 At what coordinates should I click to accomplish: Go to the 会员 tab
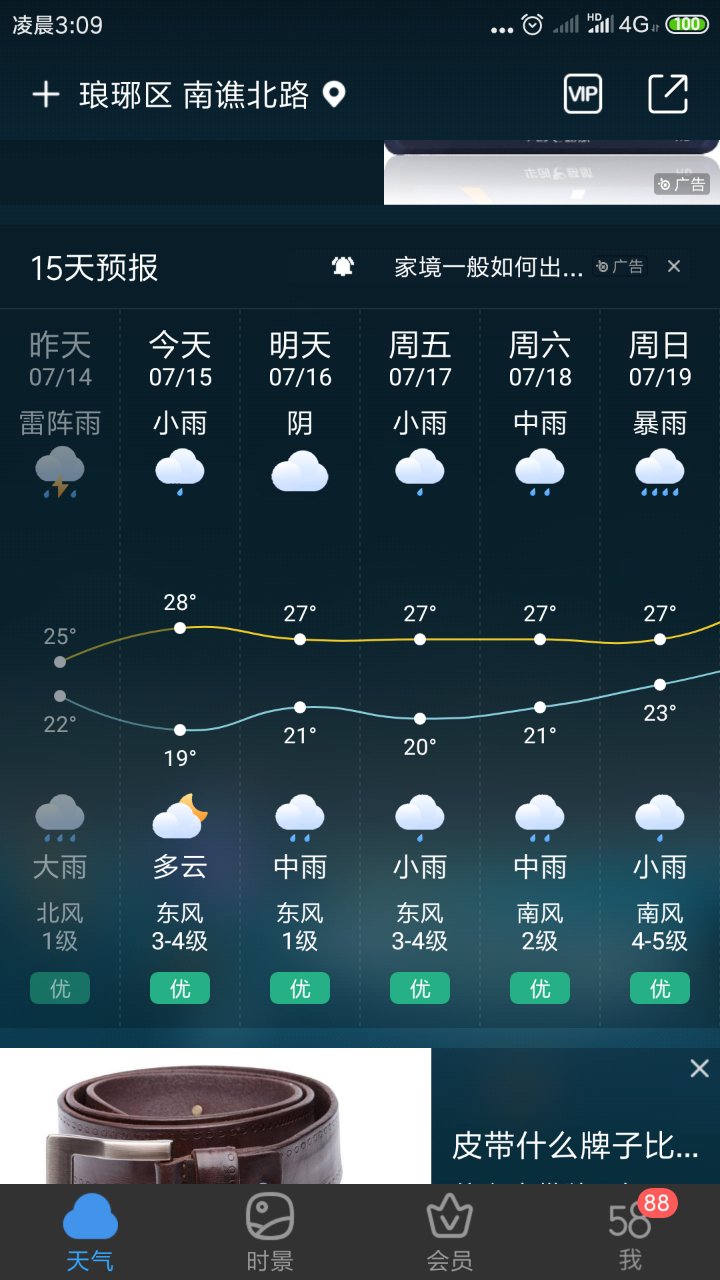pos(450,1232)
